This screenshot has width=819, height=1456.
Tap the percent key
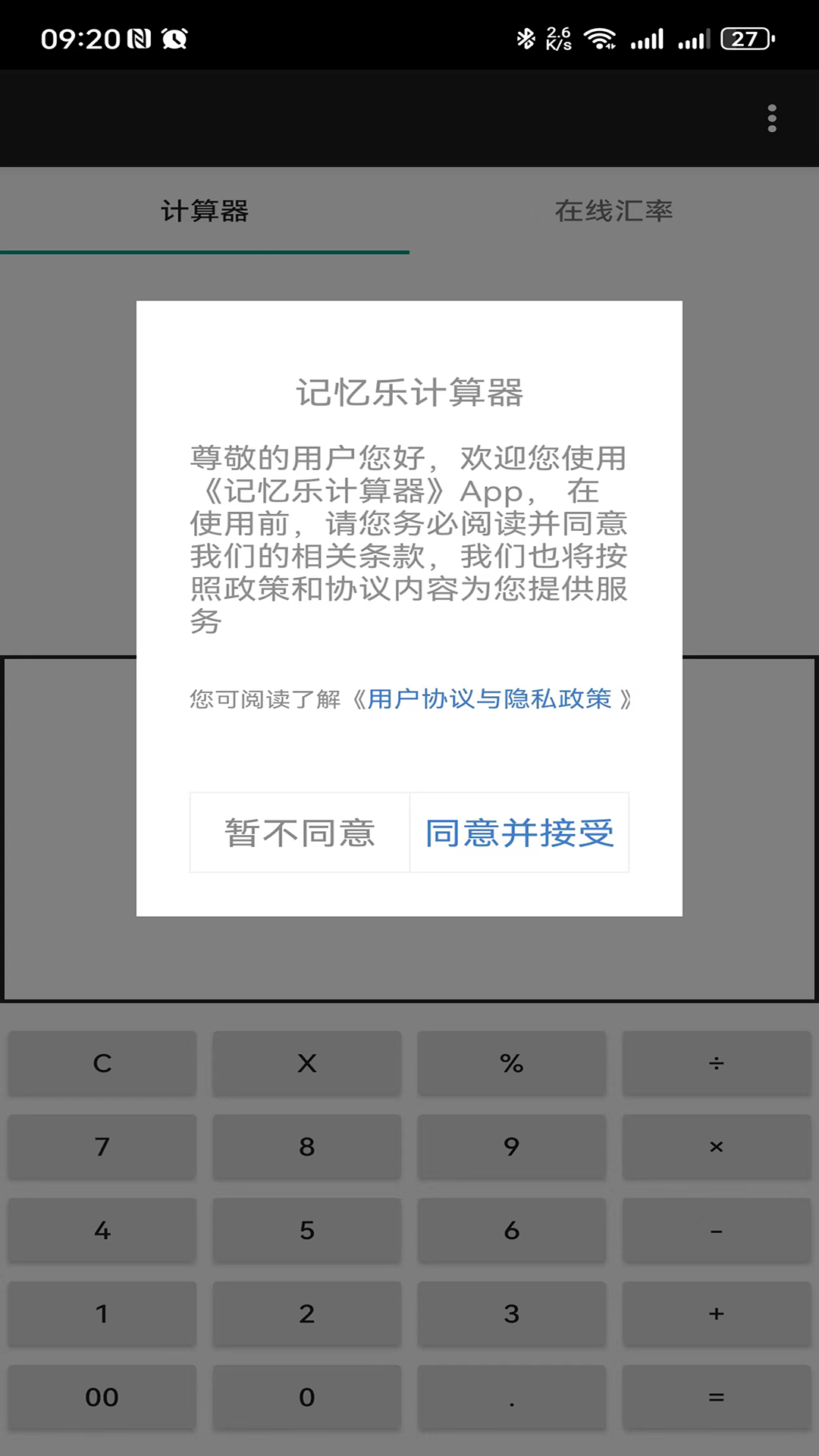(x=512, y=1063)
